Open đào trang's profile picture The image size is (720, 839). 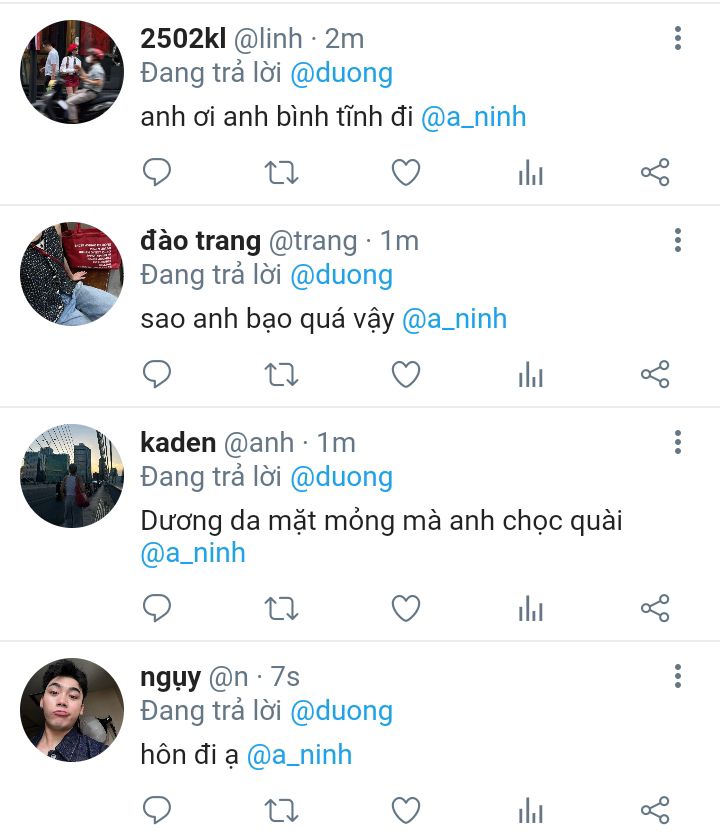point(72,274)
